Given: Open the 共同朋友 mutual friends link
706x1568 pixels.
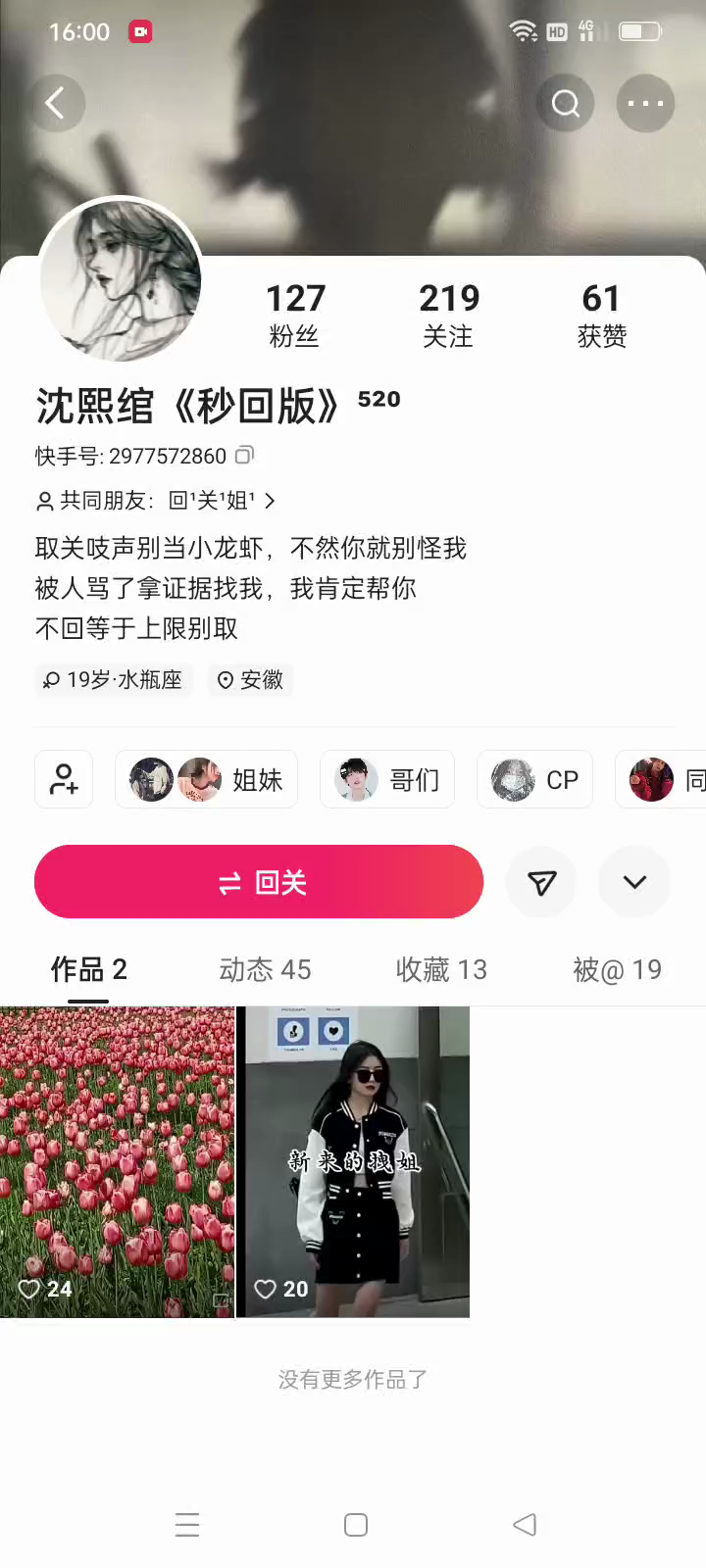Looking at the screenshot, I should coord(157,501).
